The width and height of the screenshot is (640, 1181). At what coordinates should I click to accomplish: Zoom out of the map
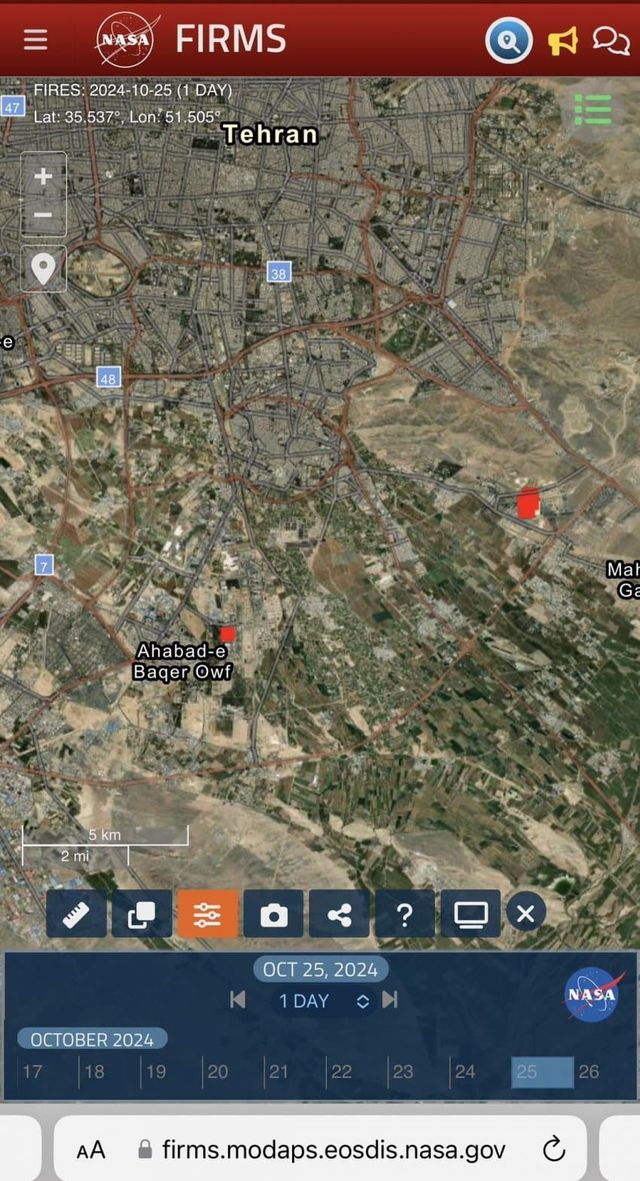(43, 215)
